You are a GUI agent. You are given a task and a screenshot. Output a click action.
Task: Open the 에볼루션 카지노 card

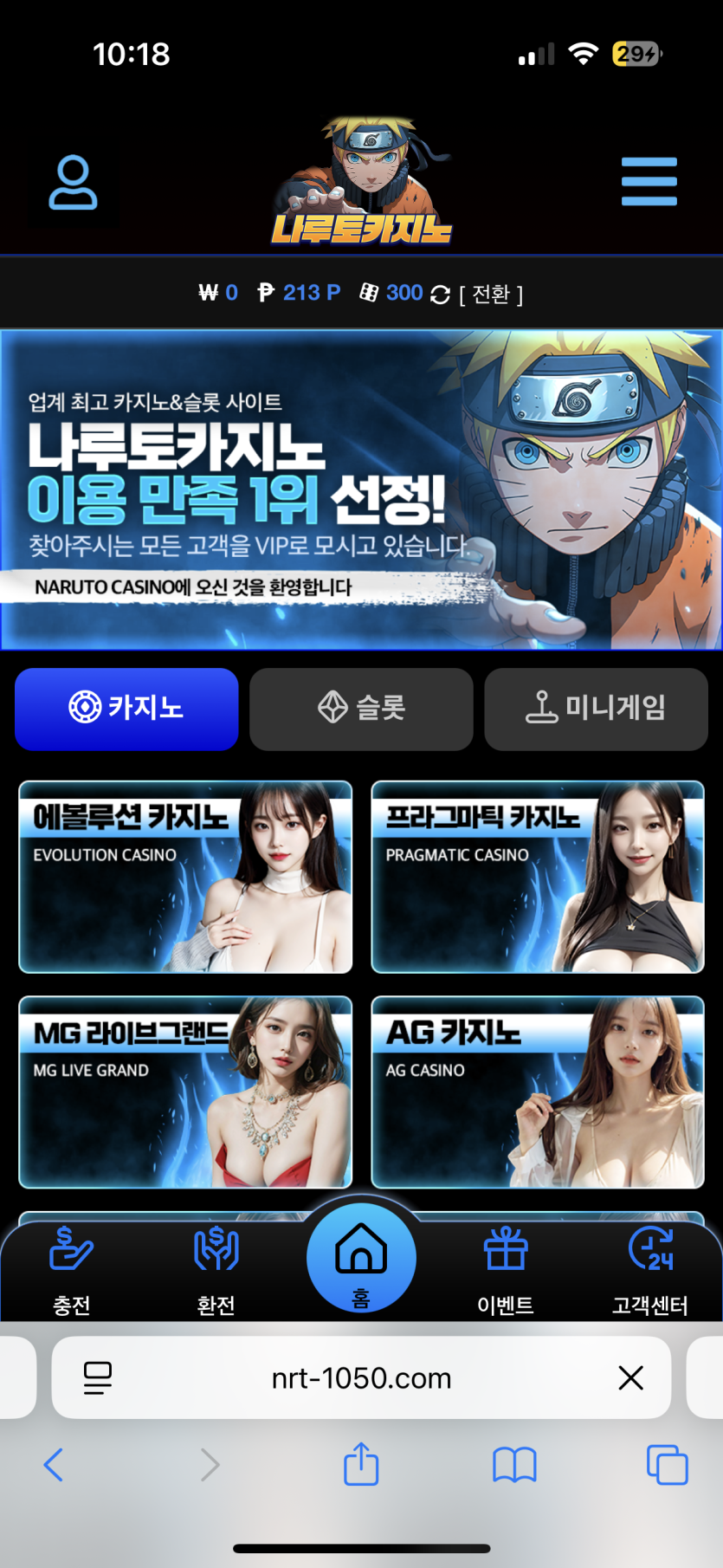click(185, 877)
